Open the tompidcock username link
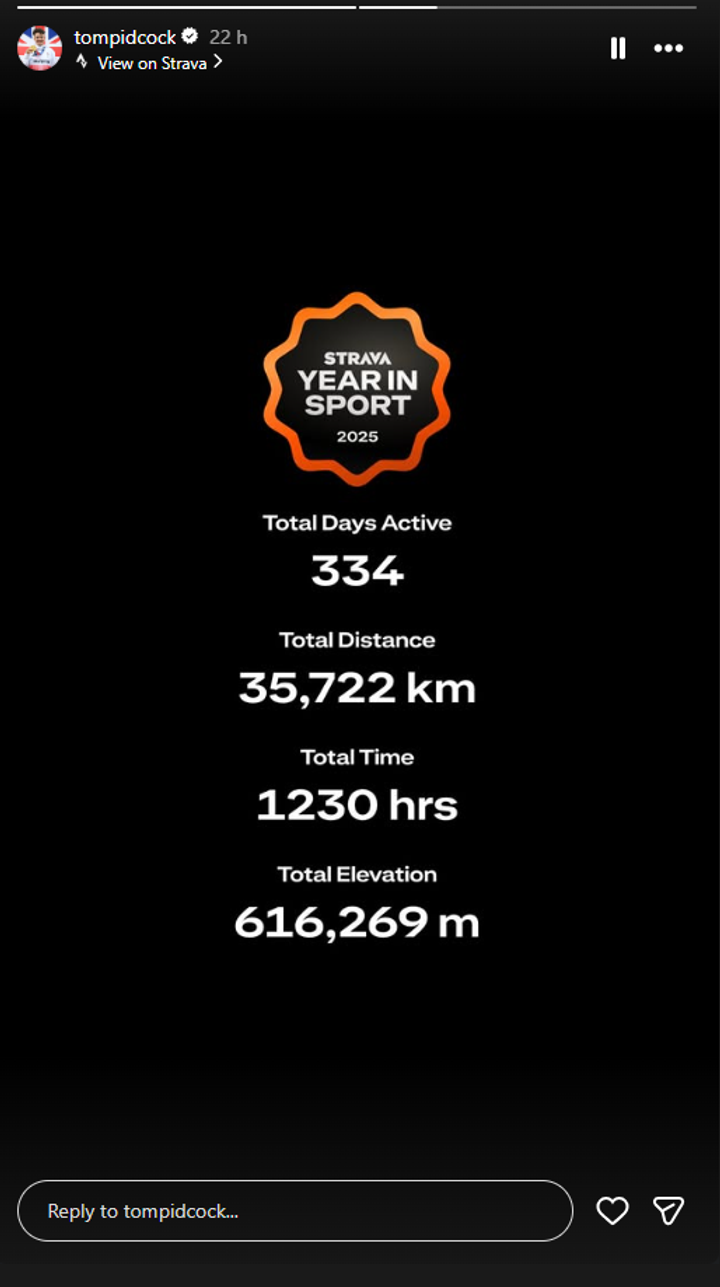This screenshot has width=720, height=1287. click(124, 38)
